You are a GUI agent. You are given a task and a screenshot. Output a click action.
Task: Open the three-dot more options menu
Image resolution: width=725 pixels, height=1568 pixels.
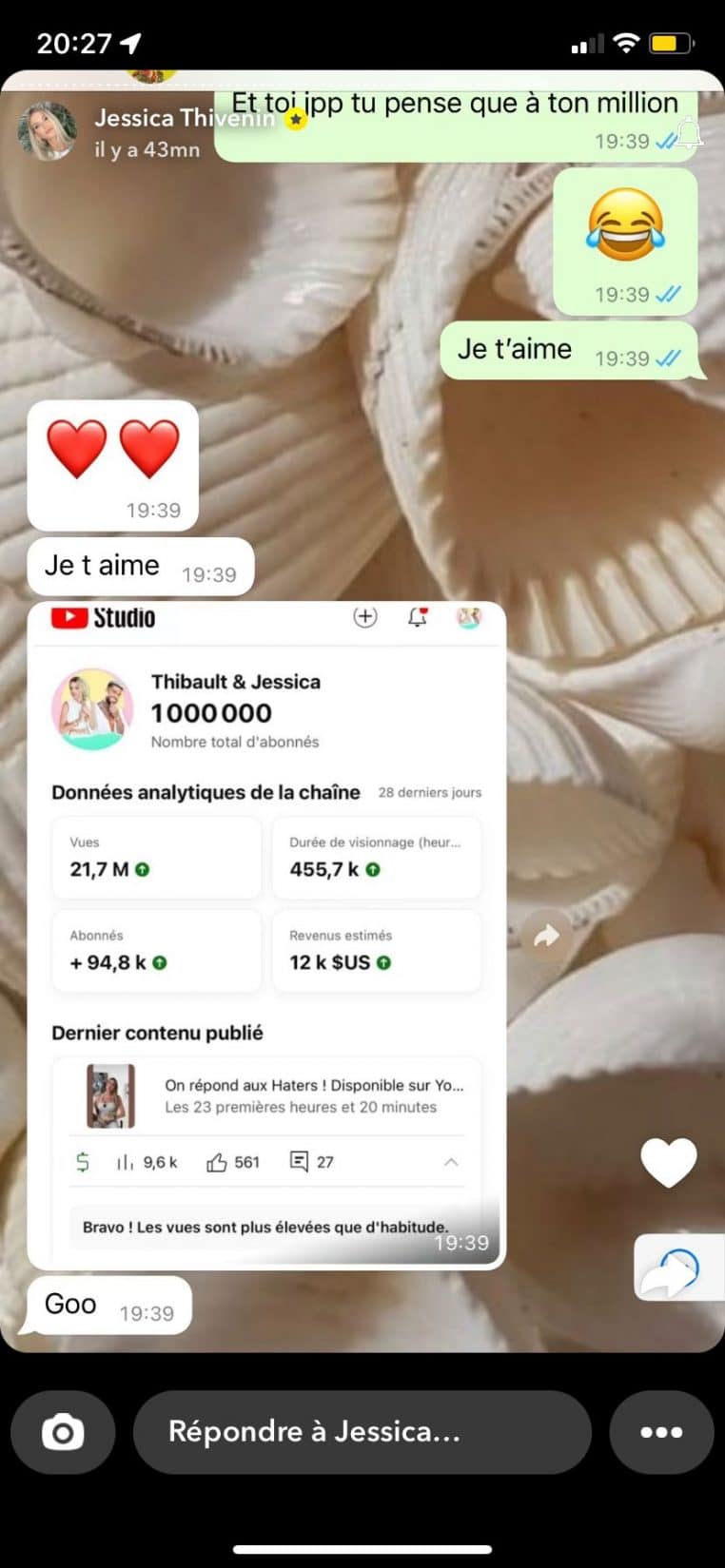click(661, 1432)
